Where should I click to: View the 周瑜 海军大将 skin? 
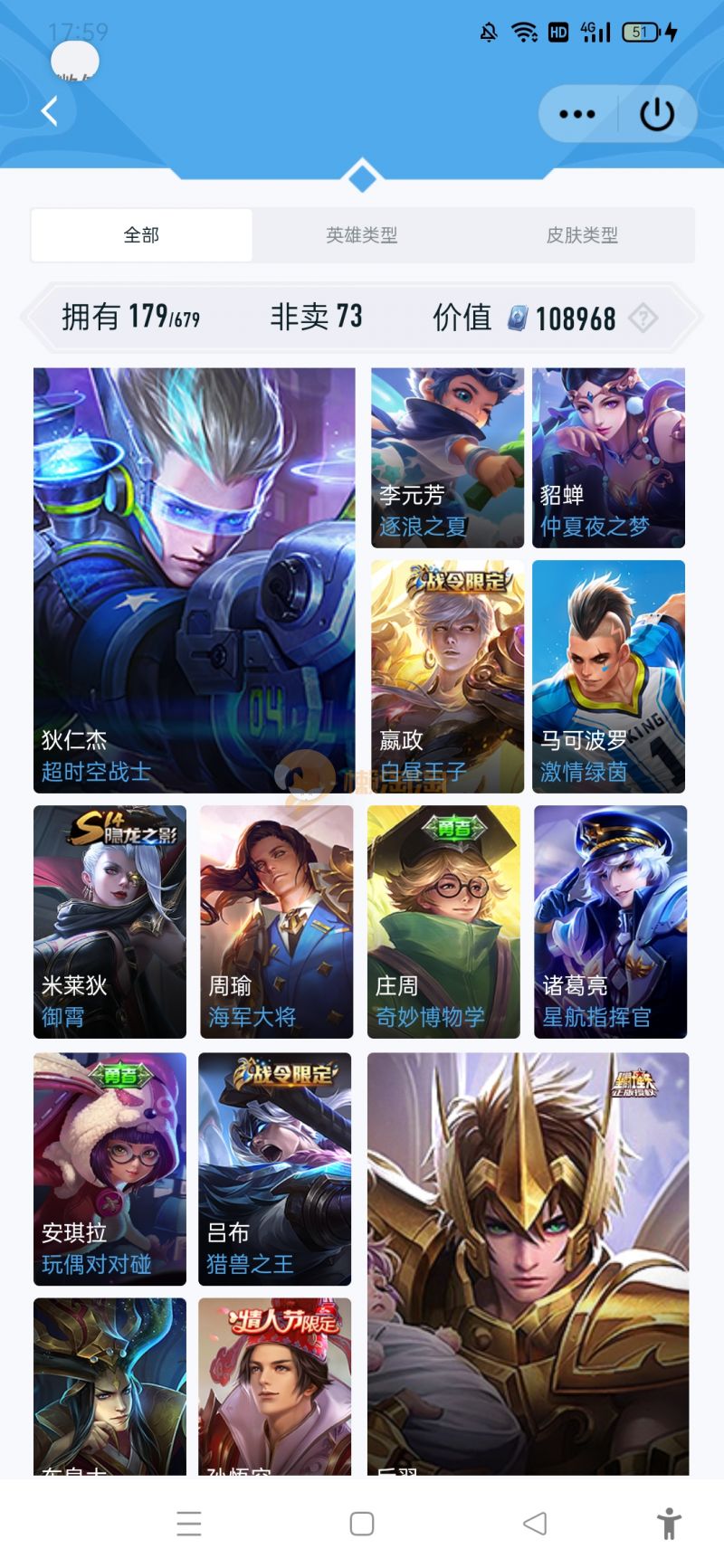[276, 921]
